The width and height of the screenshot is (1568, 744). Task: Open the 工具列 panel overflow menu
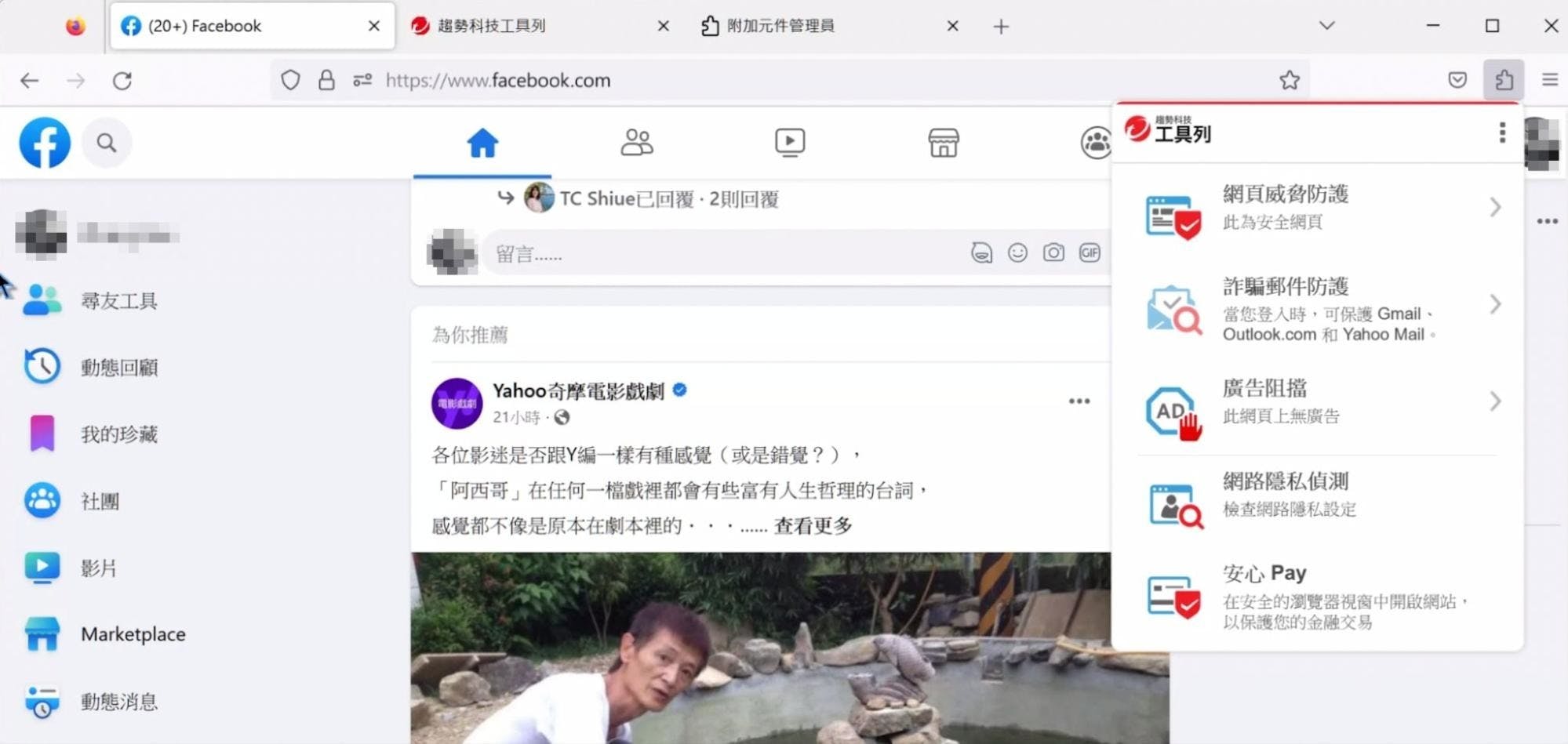[x=1501, y=133]
